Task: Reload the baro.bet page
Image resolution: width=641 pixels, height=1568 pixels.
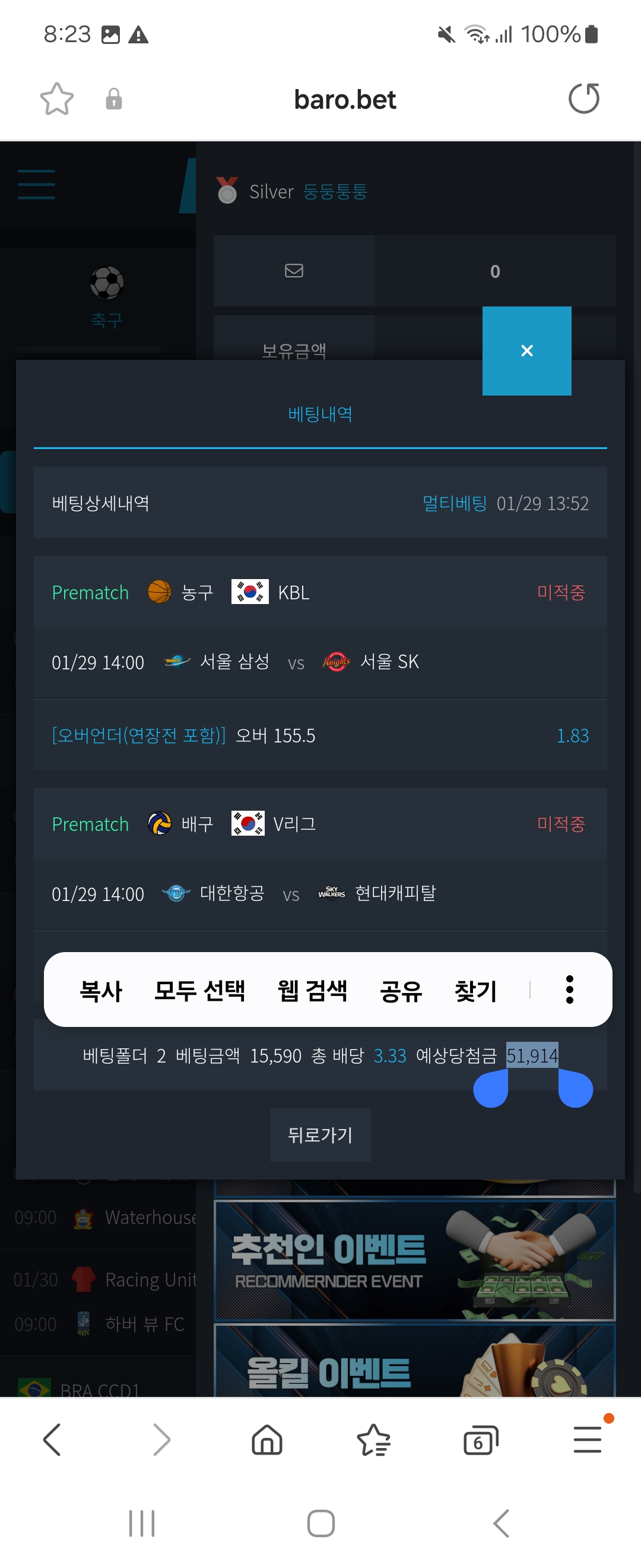Action: coord(584,99)
